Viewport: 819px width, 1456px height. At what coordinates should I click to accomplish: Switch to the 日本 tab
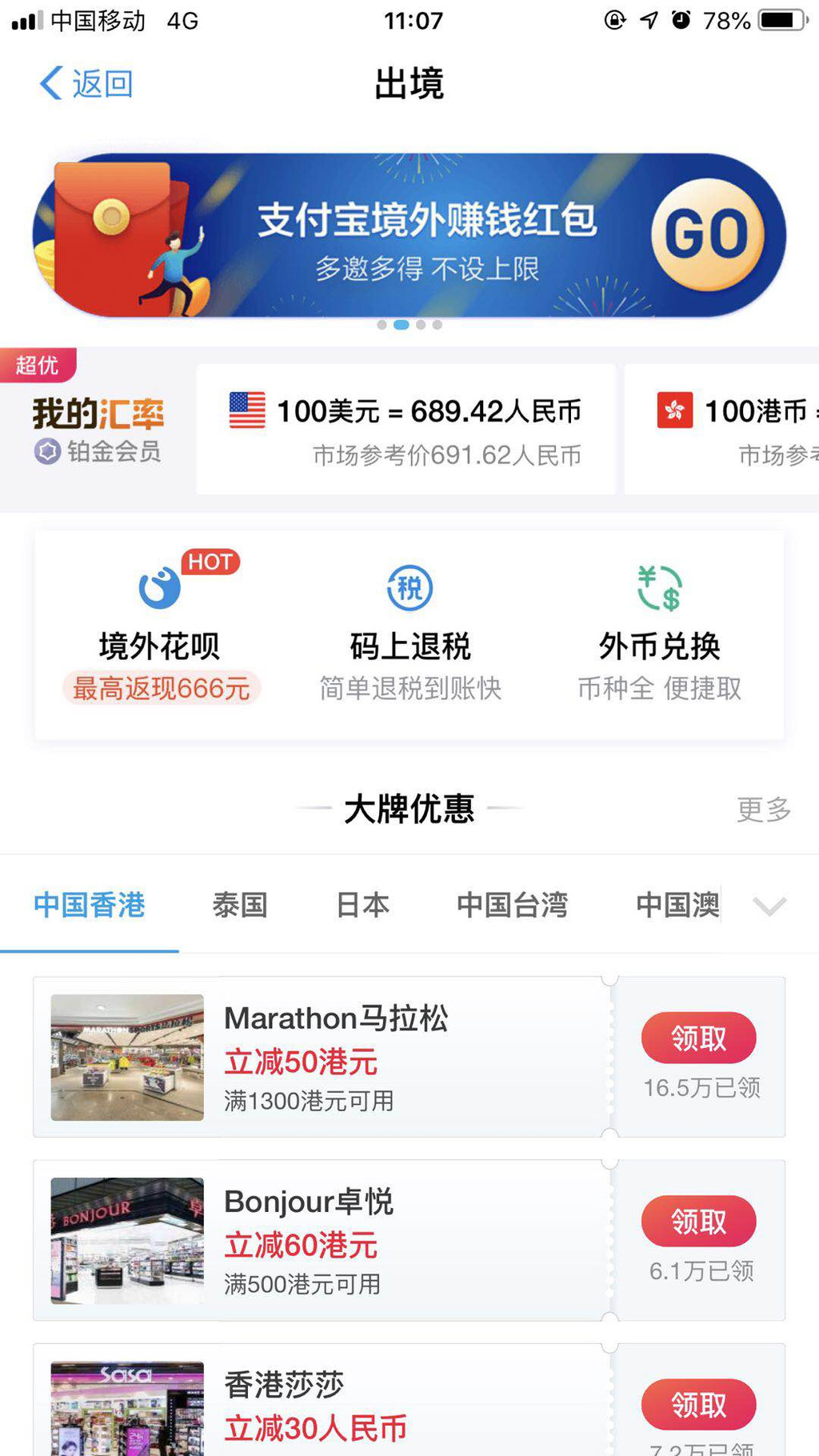(362, 905)
